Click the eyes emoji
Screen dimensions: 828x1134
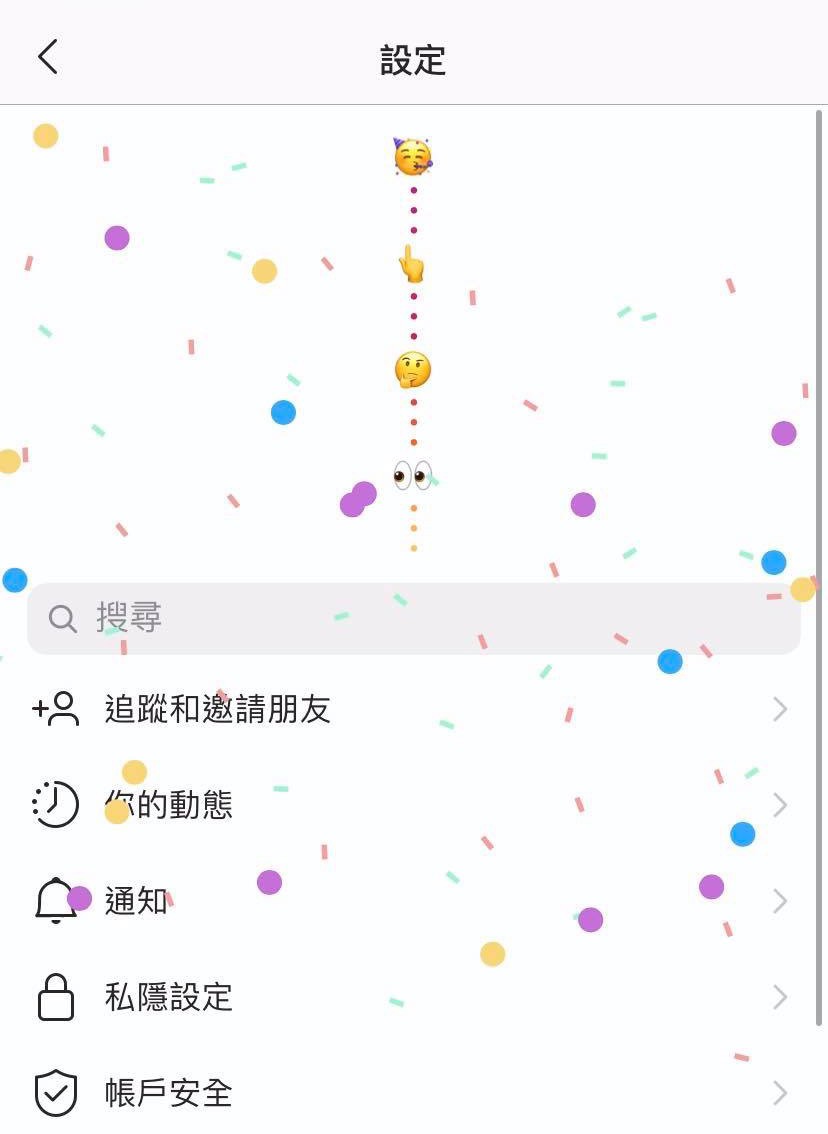[x=414, y=477]
